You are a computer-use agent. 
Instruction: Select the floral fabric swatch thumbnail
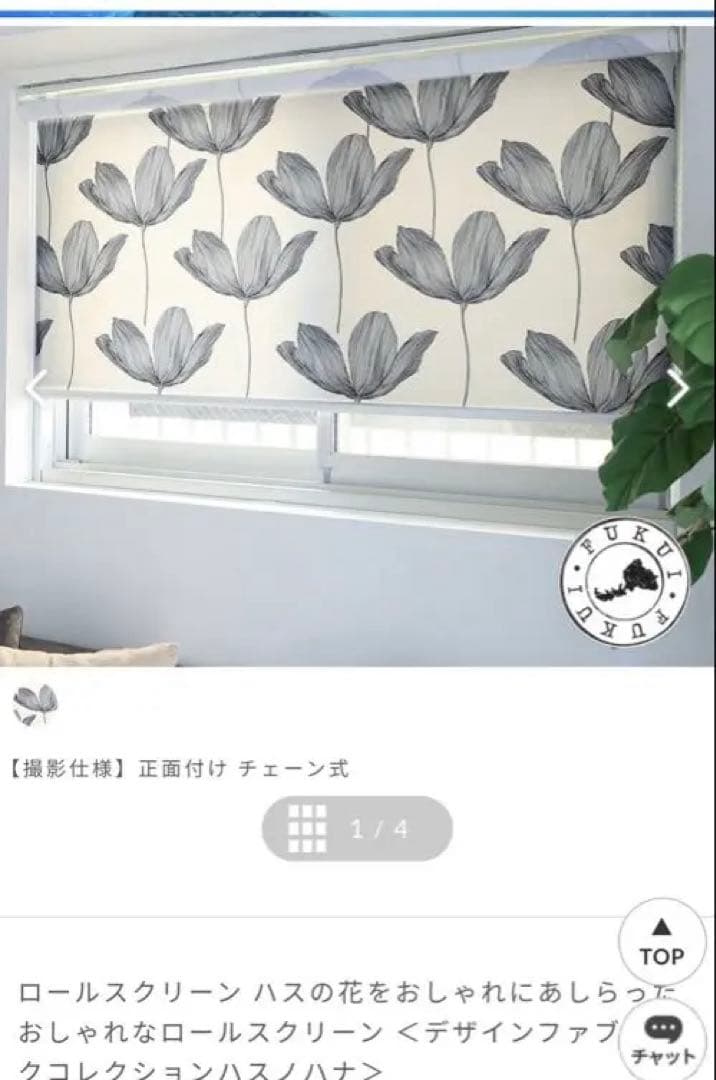[x=35, y=705]
